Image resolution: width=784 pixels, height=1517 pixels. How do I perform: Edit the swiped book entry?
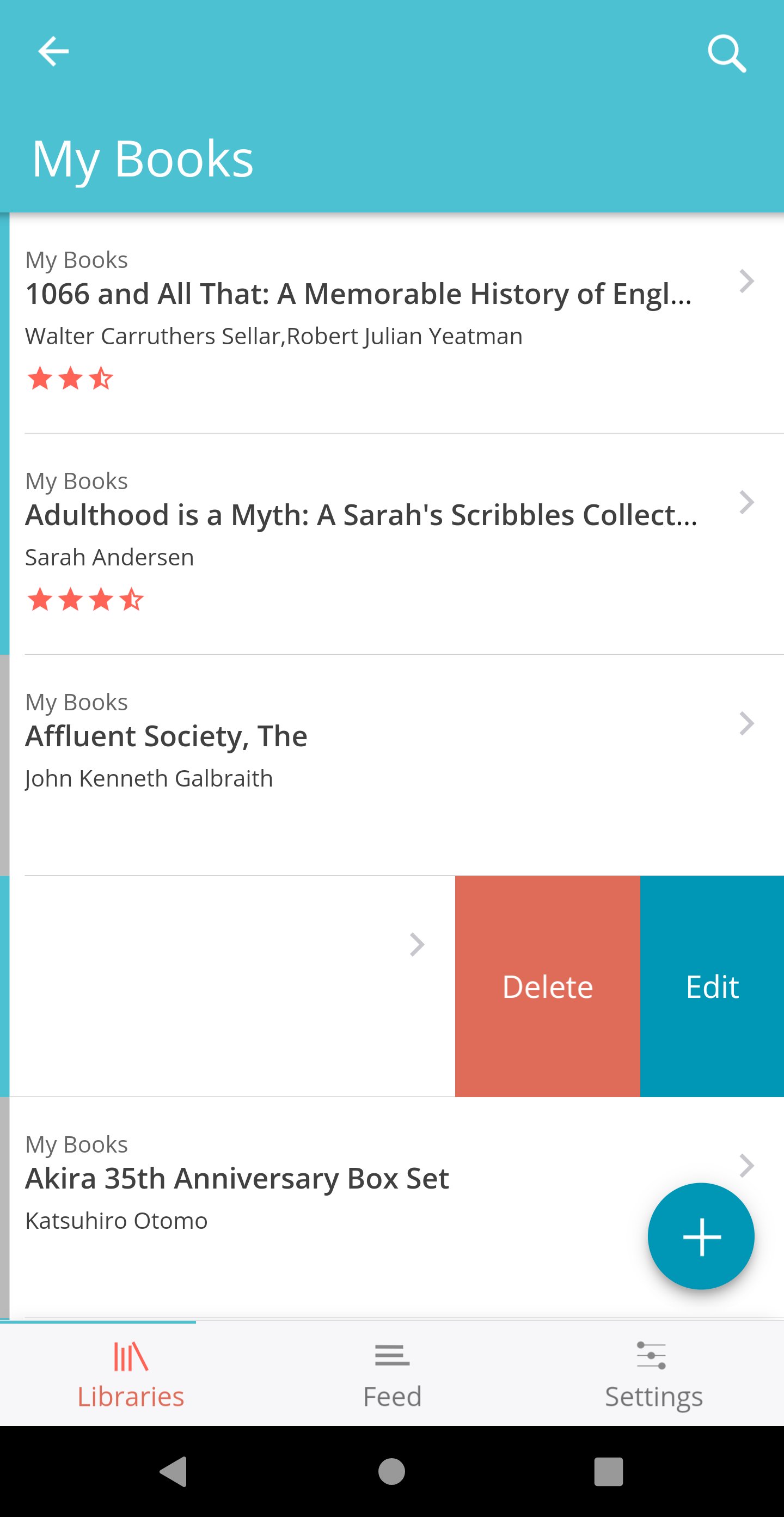click(712, 986)
